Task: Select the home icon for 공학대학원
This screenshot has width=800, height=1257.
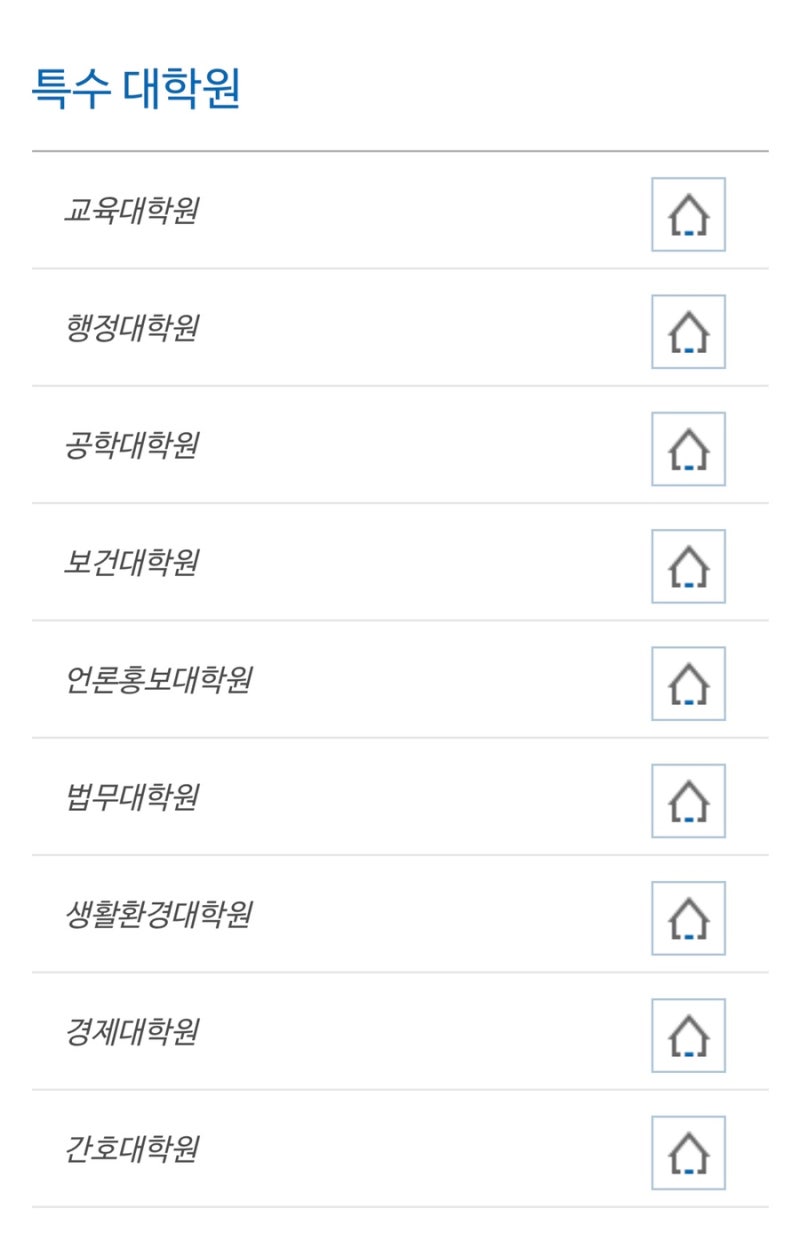Action: click(686, 448)
